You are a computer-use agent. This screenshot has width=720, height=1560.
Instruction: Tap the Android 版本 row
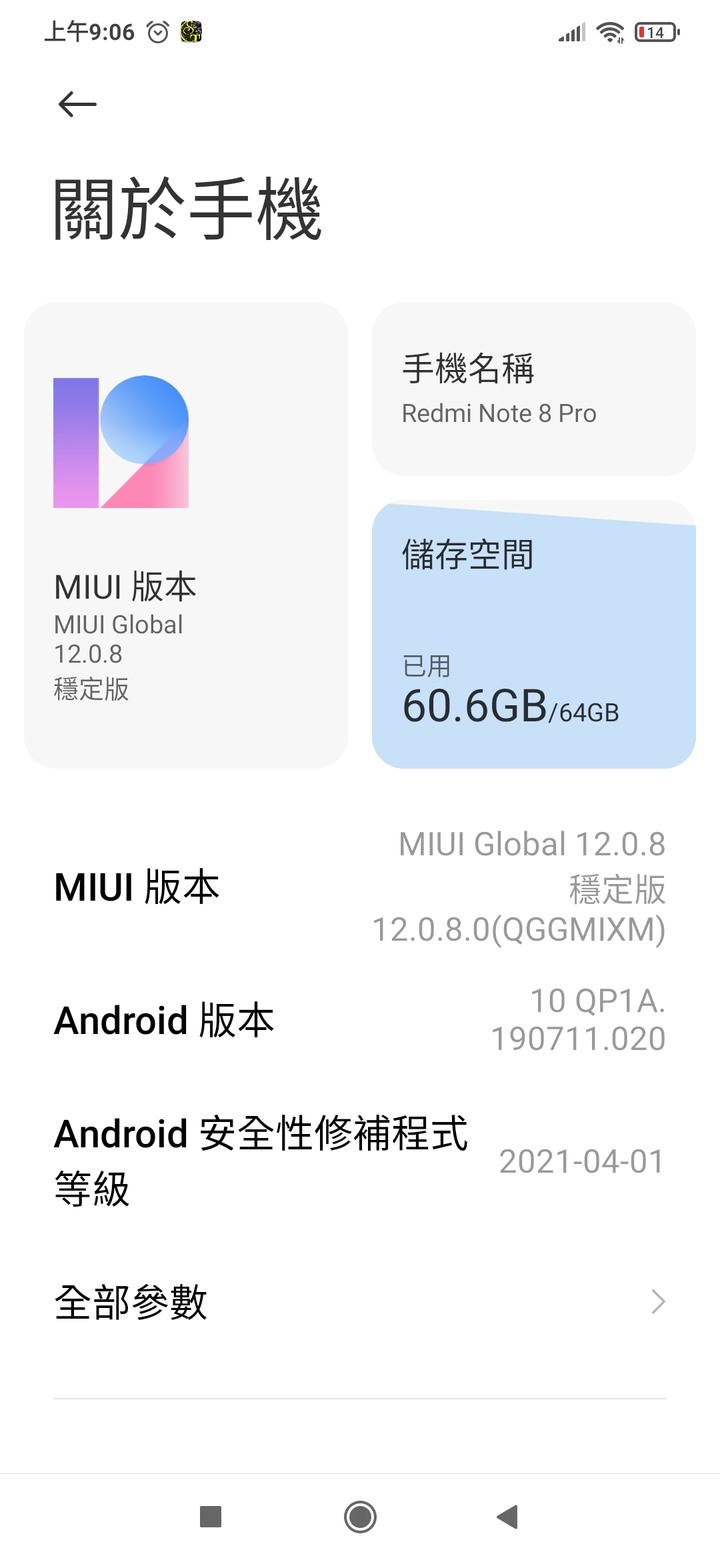pyautogui.click(x=360, y=1020)
